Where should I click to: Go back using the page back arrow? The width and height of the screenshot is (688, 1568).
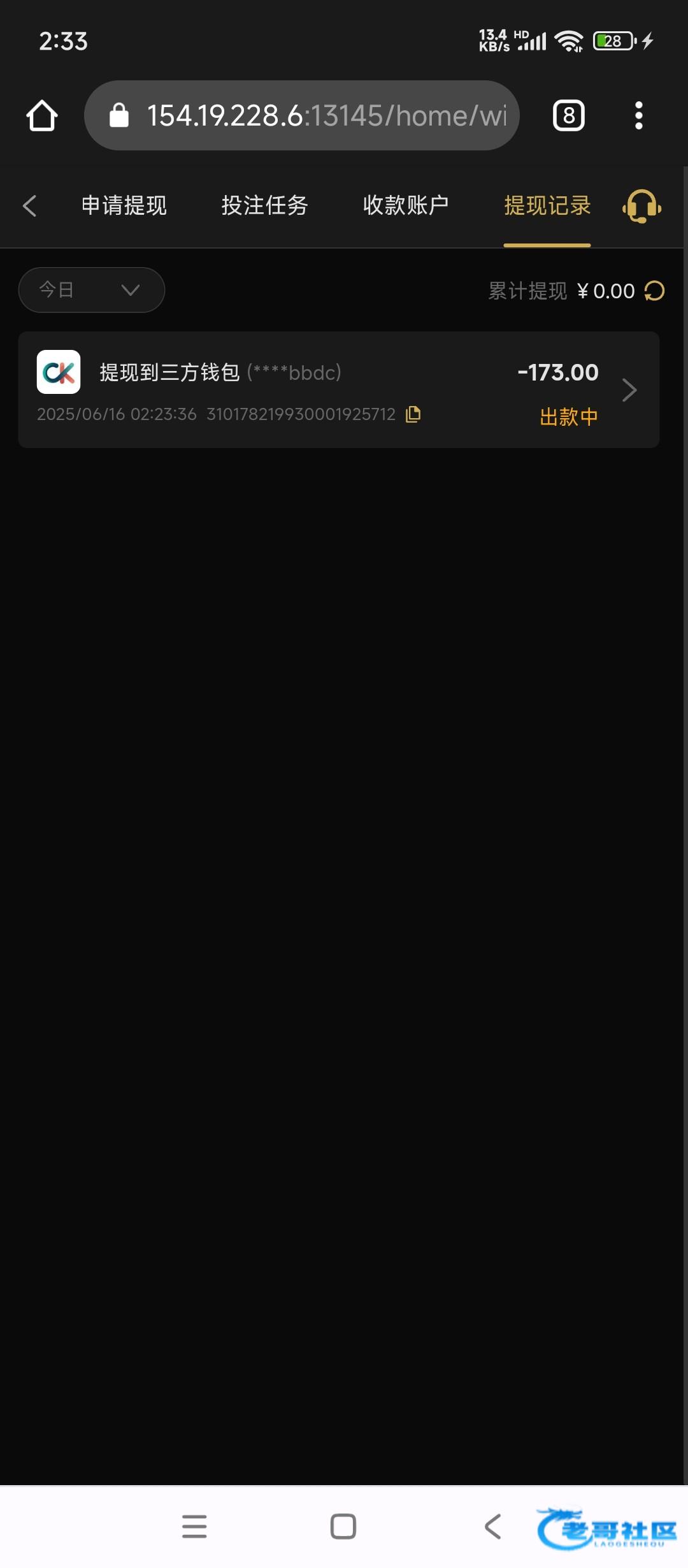29,206
